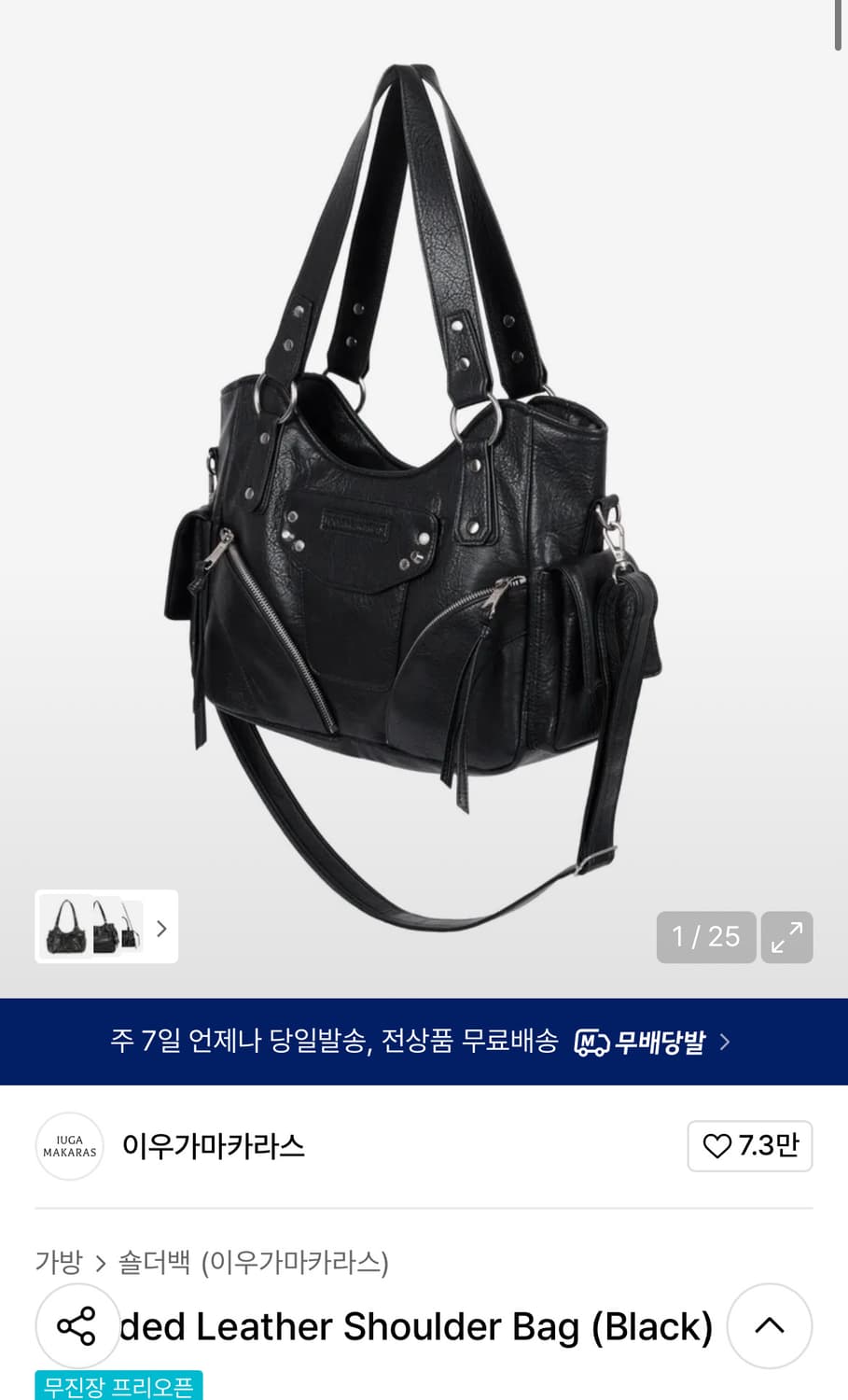Screen dimensions: 848x1400
Task: Tap the heart icon to like the product
Action: tap(716, 1145)
